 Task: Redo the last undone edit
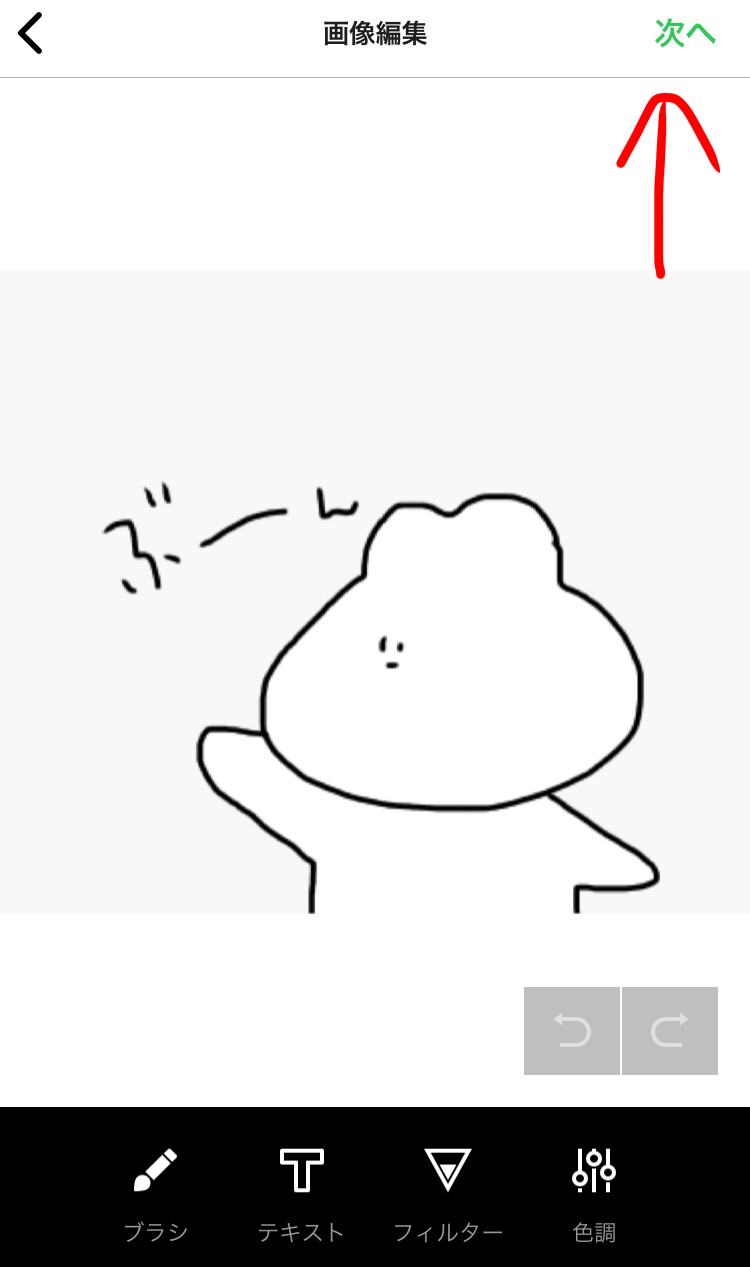click(x=670, y=1031)
